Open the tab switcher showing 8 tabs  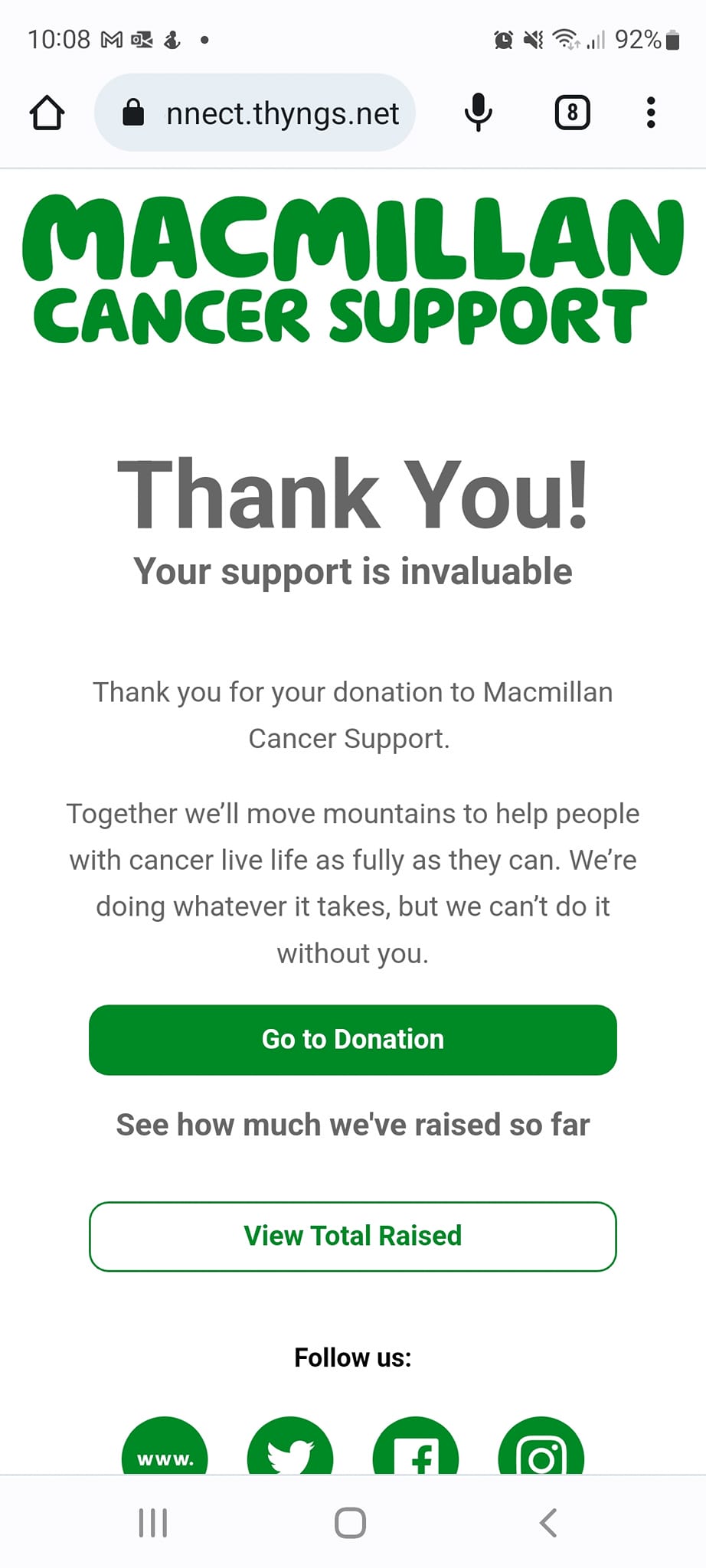click(572, 113)
